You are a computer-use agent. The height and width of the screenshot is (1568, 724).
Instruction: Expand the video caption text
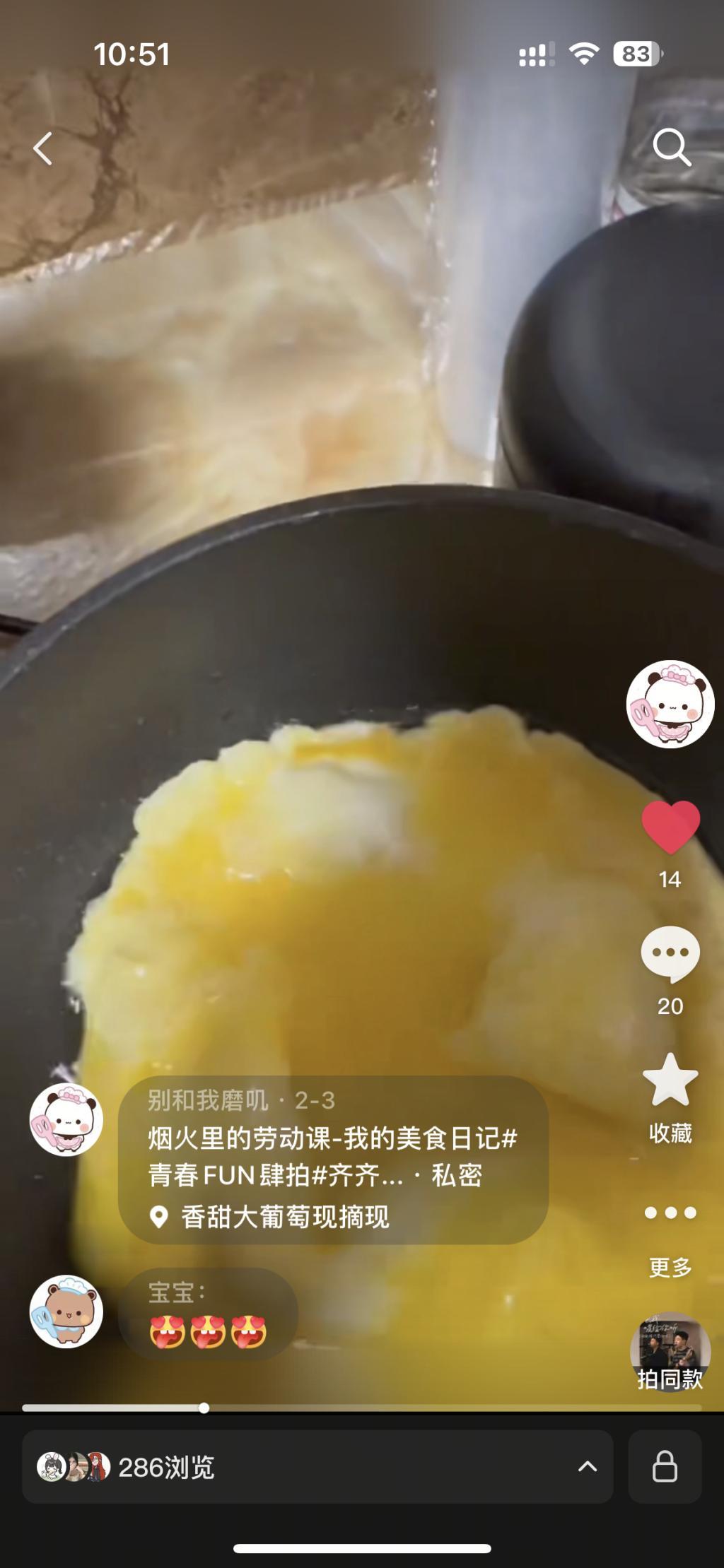click(x=332, y=1157)
